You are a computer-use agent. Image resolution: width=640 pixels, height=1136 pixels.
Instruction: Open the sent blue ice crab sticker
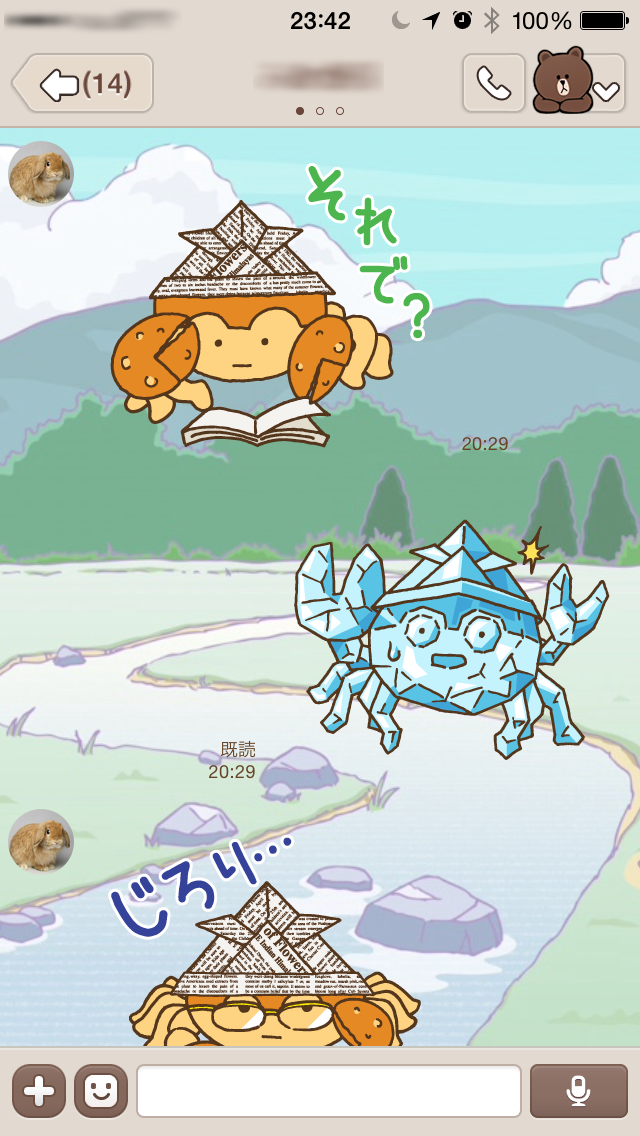(450, 640)
